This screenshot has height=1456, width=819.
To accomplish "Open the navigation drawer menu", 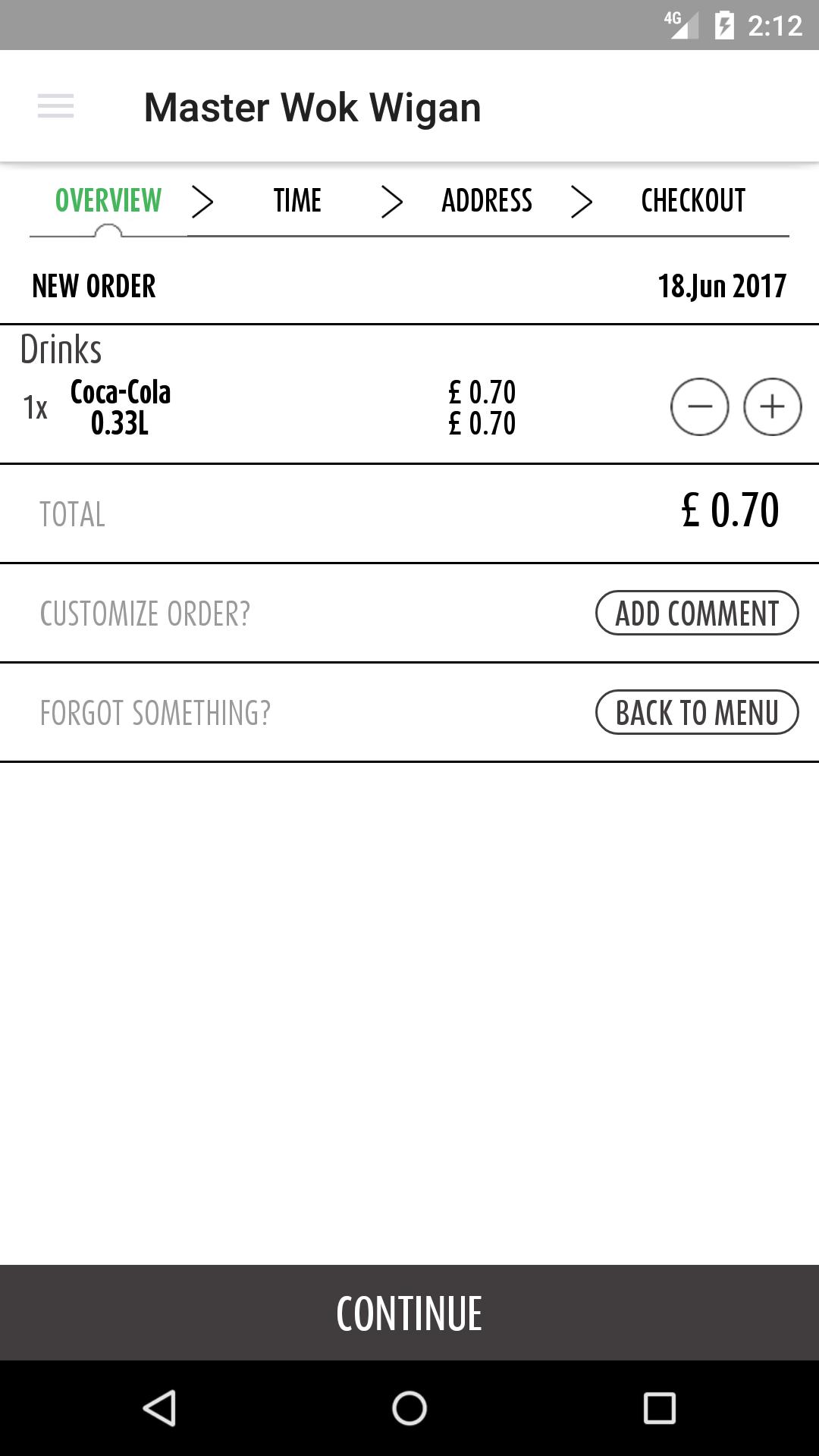I will [55, 107].
